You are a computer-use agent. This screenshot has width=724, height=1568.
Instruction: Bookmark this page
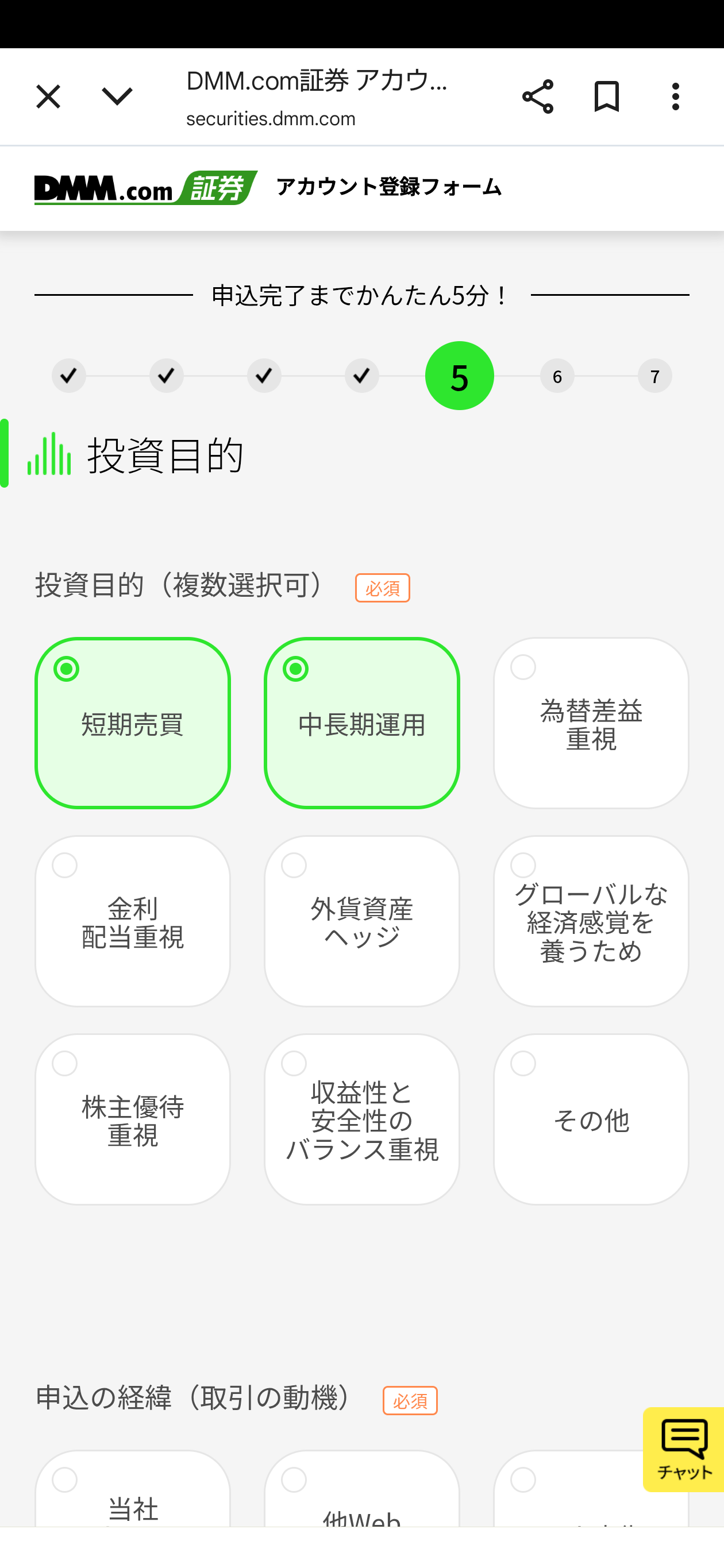coord(606,97)
